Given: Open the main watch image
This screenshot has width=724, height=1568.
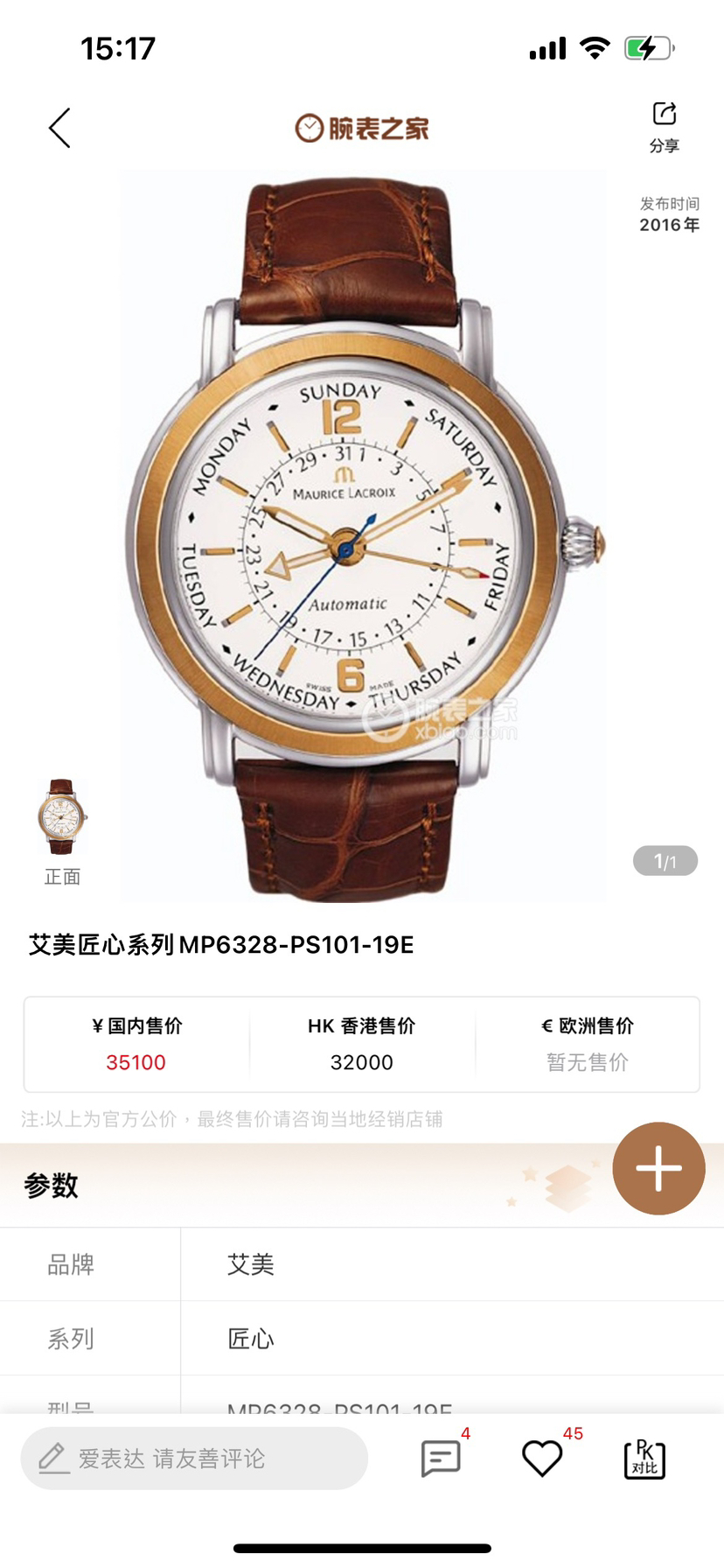Looking at the screenshot, I should 362,535.
